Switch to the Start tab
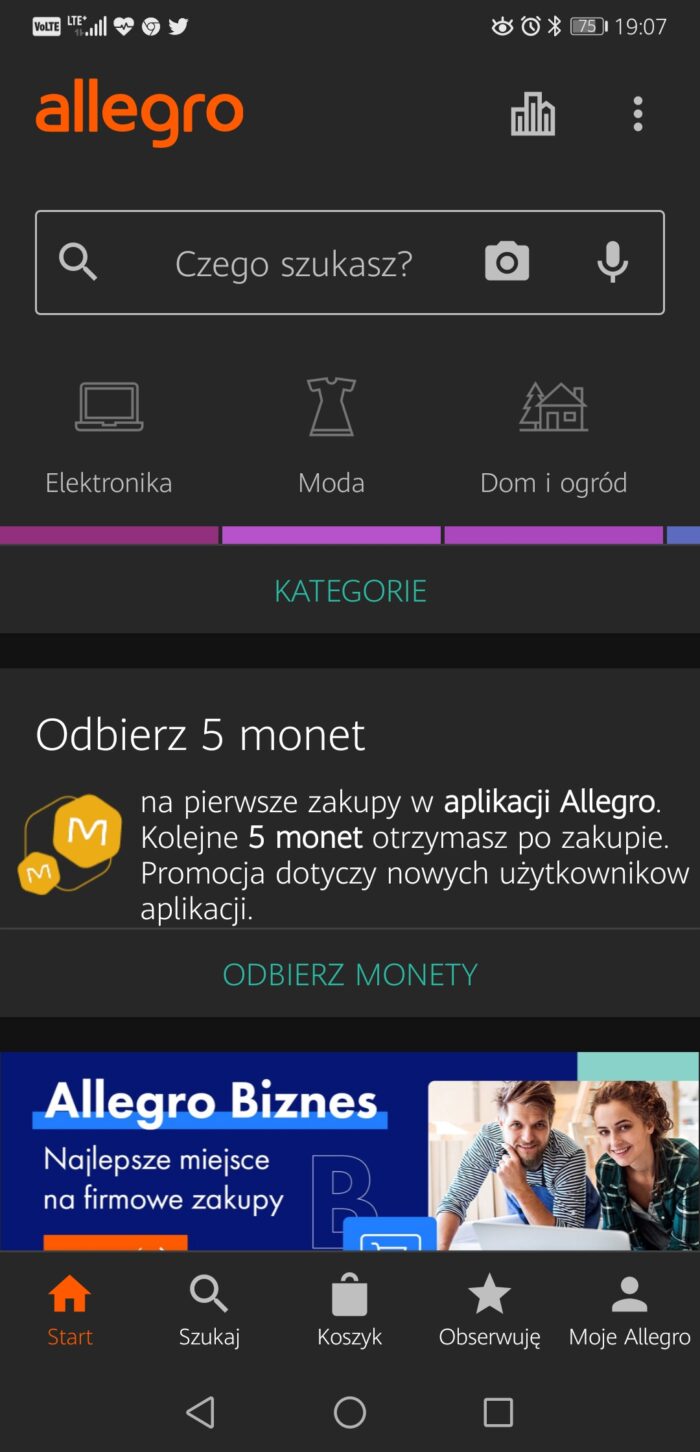The width and height of the screenshot is (700, 1452). tap(70, 1310)
